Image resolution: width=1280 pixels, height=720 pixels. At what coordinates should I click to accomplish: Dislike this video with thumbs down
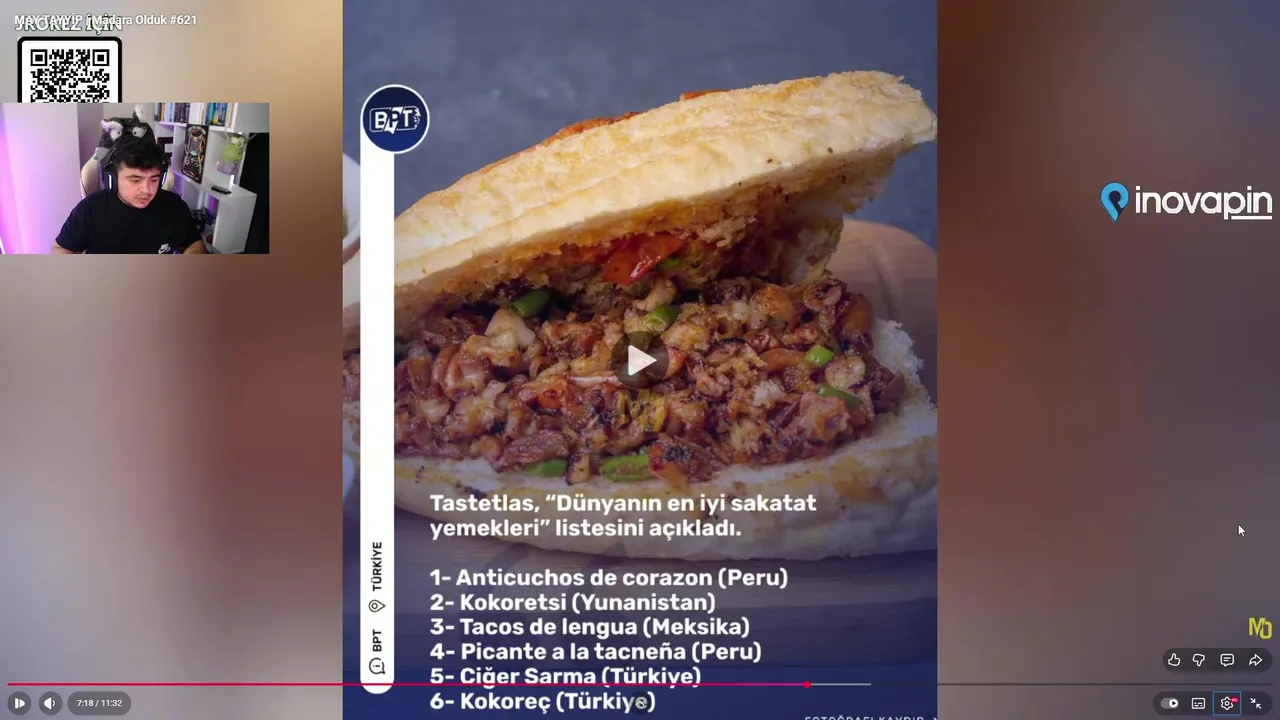[x=1199, y=660]
